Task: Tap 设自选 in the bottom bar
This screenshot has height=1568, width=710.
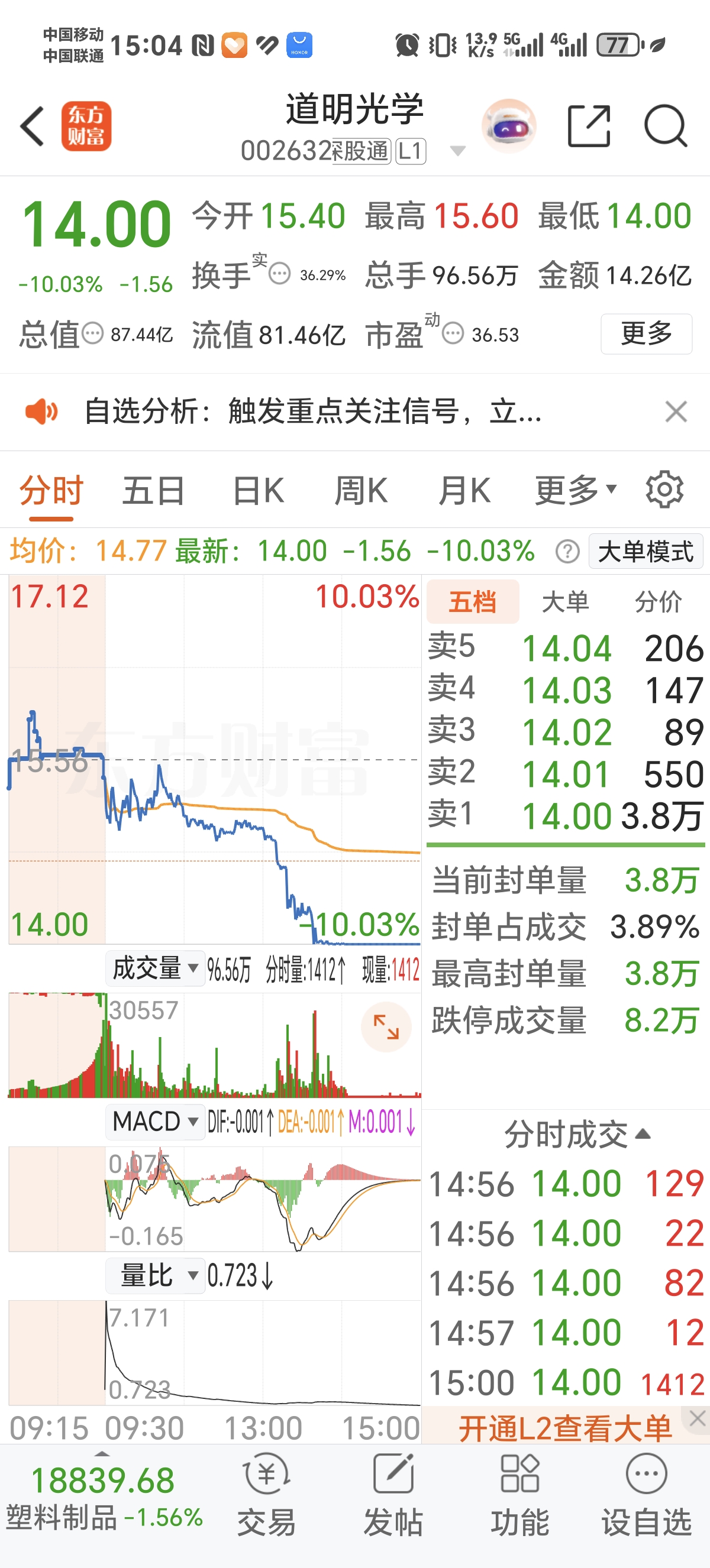Action: point(646,1494)
